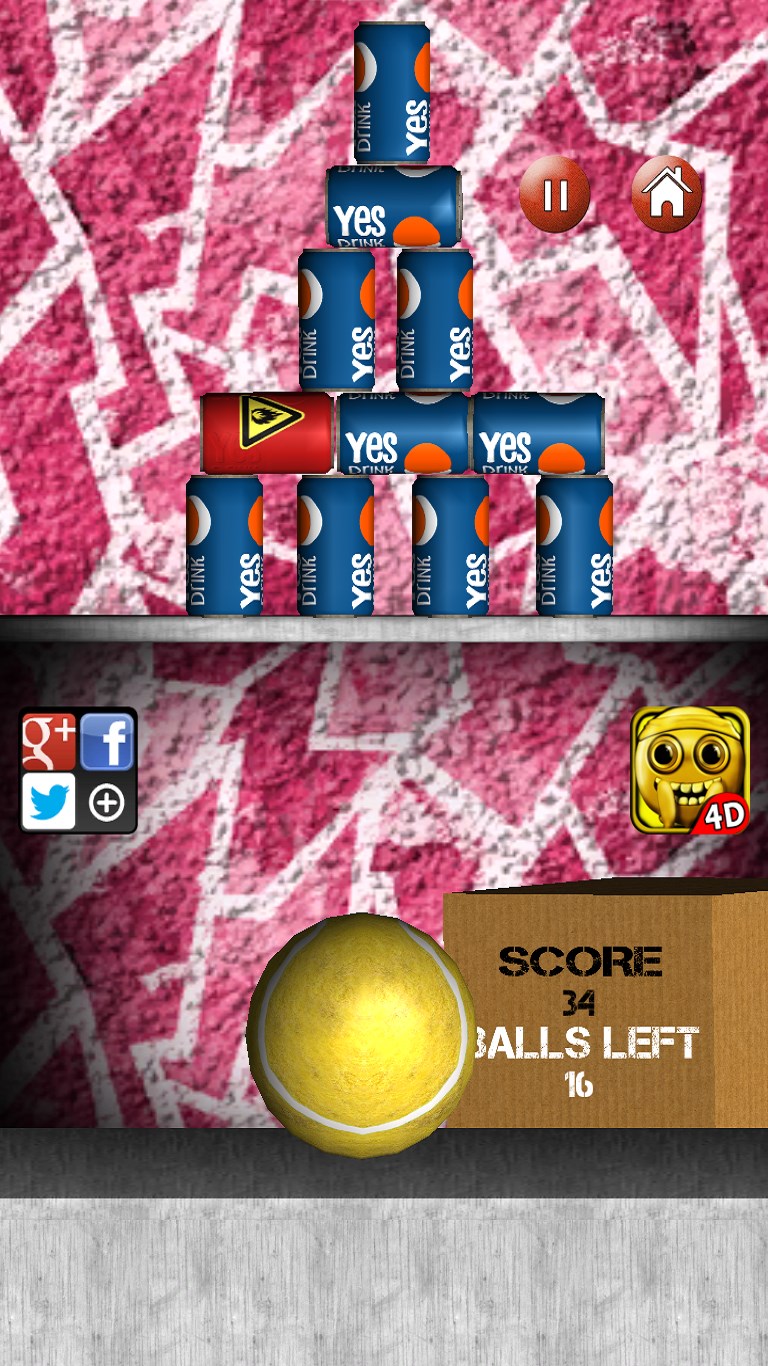Return to the home menu
Screen dimensions: 768x1366
click(x=667, y=195)
